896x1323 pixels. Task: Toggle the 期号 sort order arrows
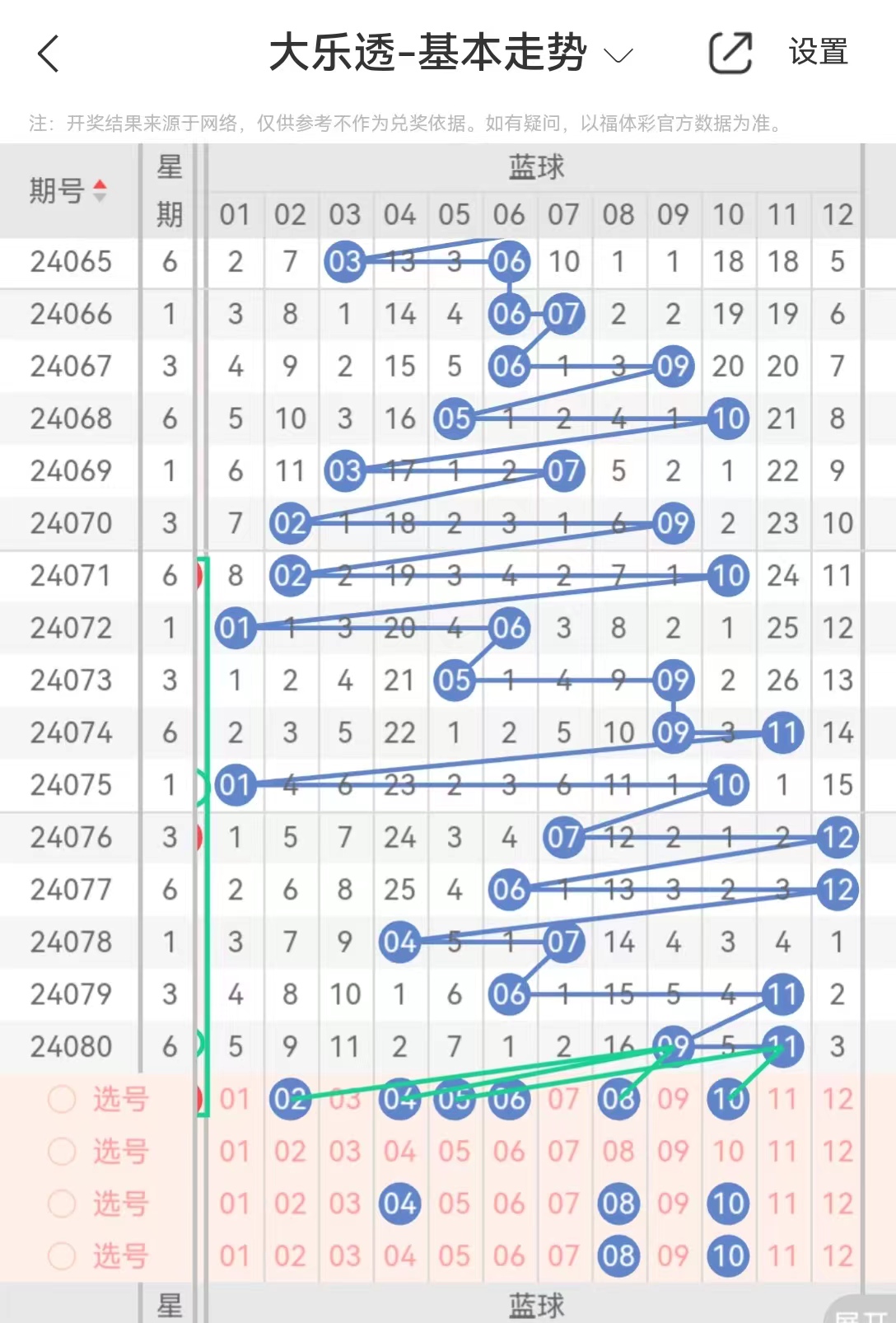(x=100, y=191)
